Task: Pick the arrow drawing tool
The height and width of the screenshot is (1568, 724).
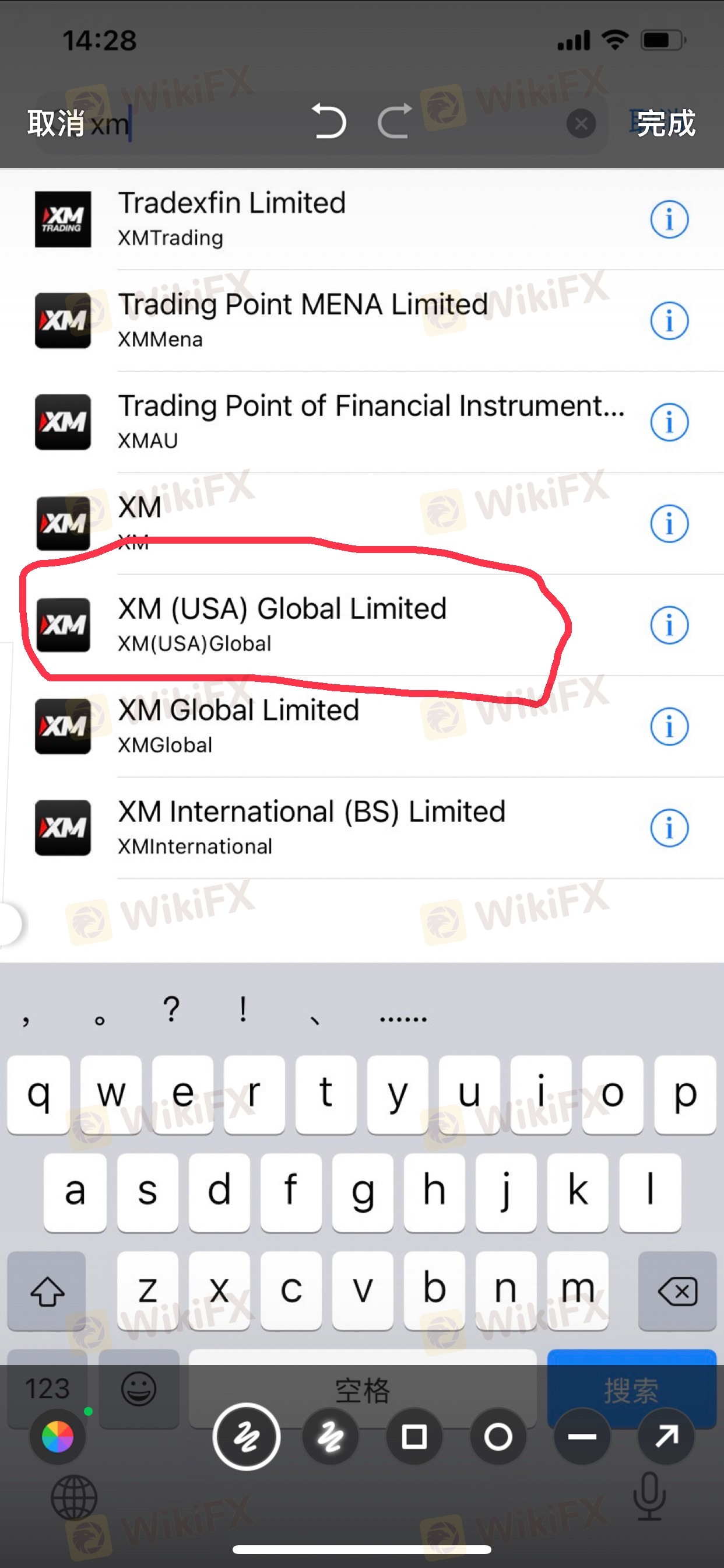Action: pyautogui.click(x=666, y=1437)
